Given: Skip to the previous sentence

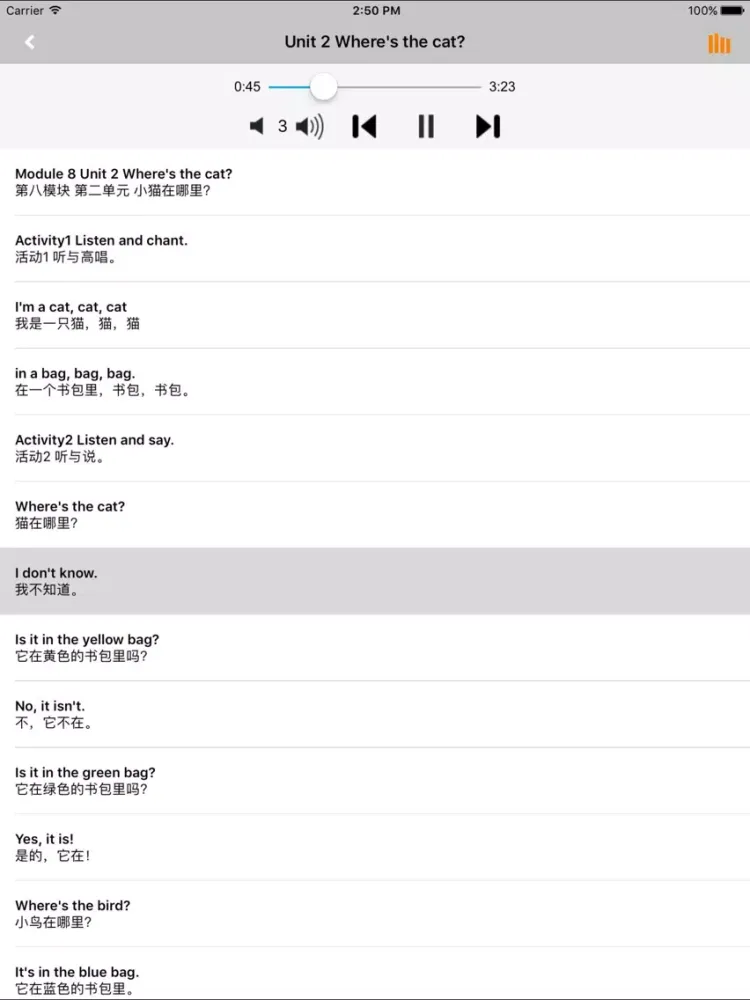Looking at the screenshot, I should coord(365,126).
